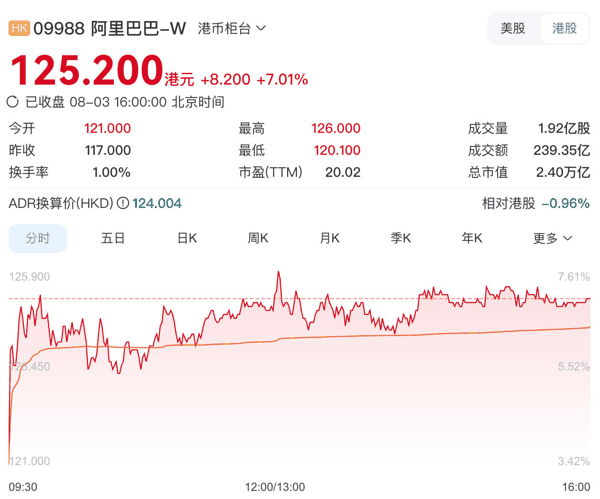600x499 pixels.
Task: Expand the 更多 chart options dropdown
Action: [553, 238]
